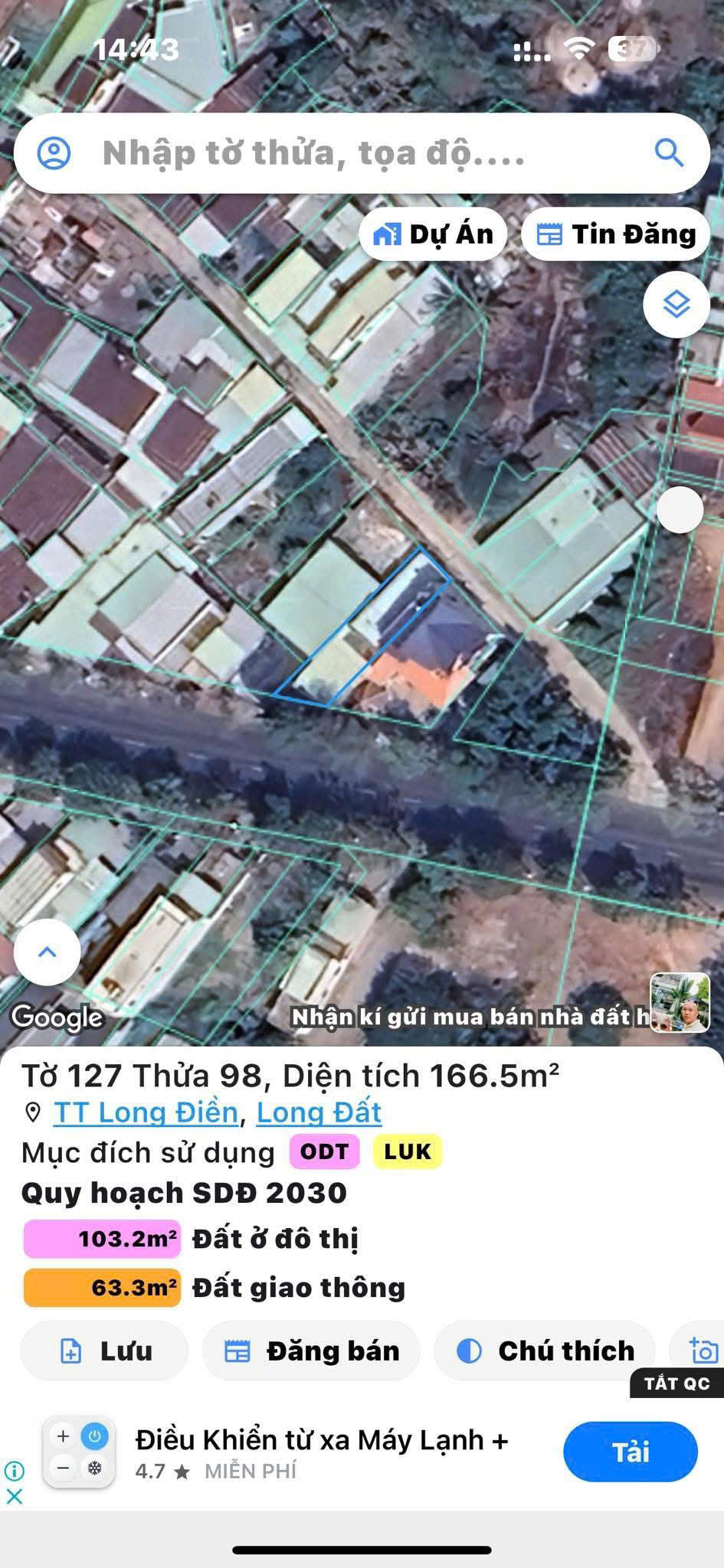
Task: Open the TT Long Điền link
Action: pyautogui.click(x=146, y=1112)
